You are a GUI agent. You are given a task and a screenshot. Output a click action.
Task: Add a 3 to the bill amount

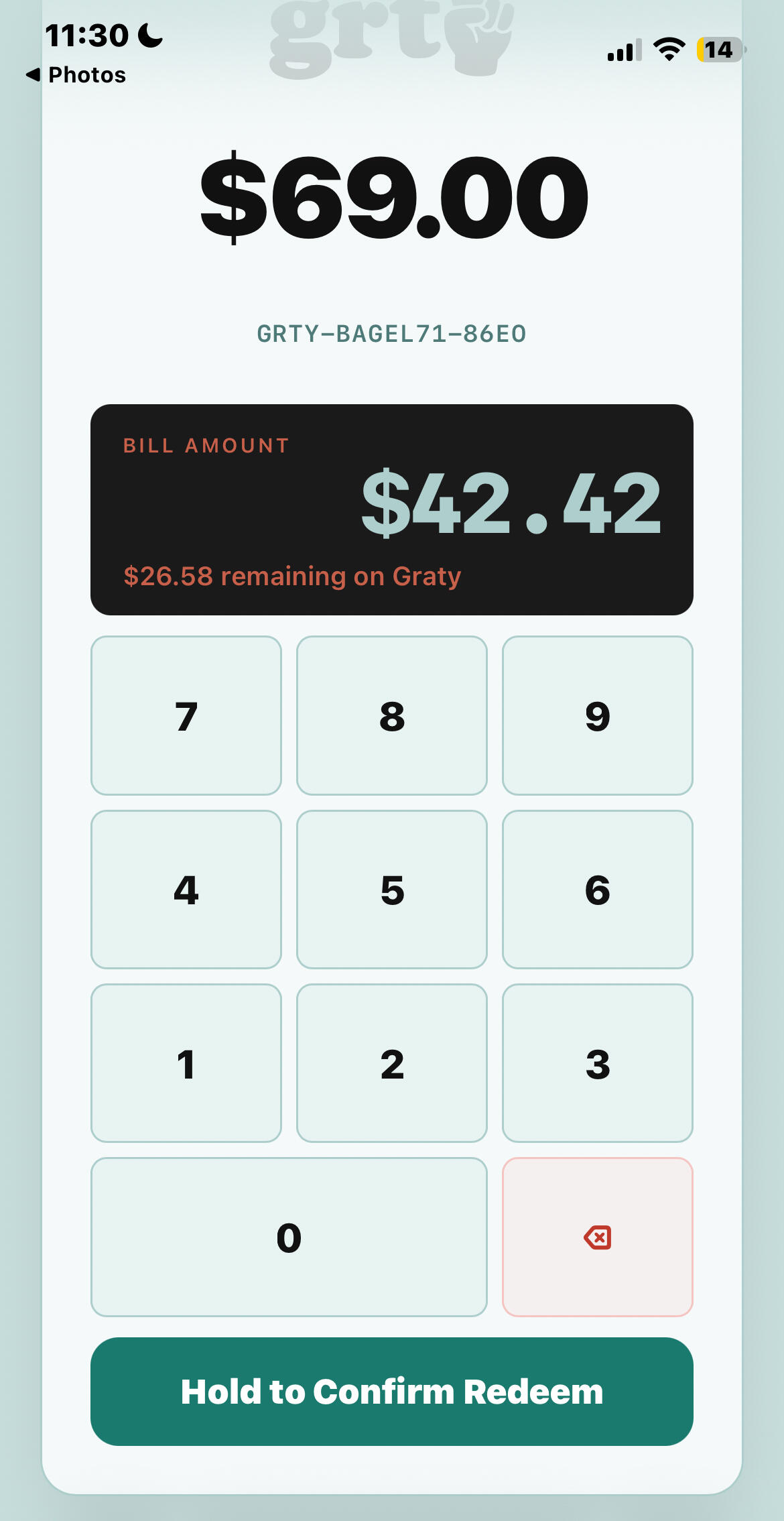click(597, 1063)
